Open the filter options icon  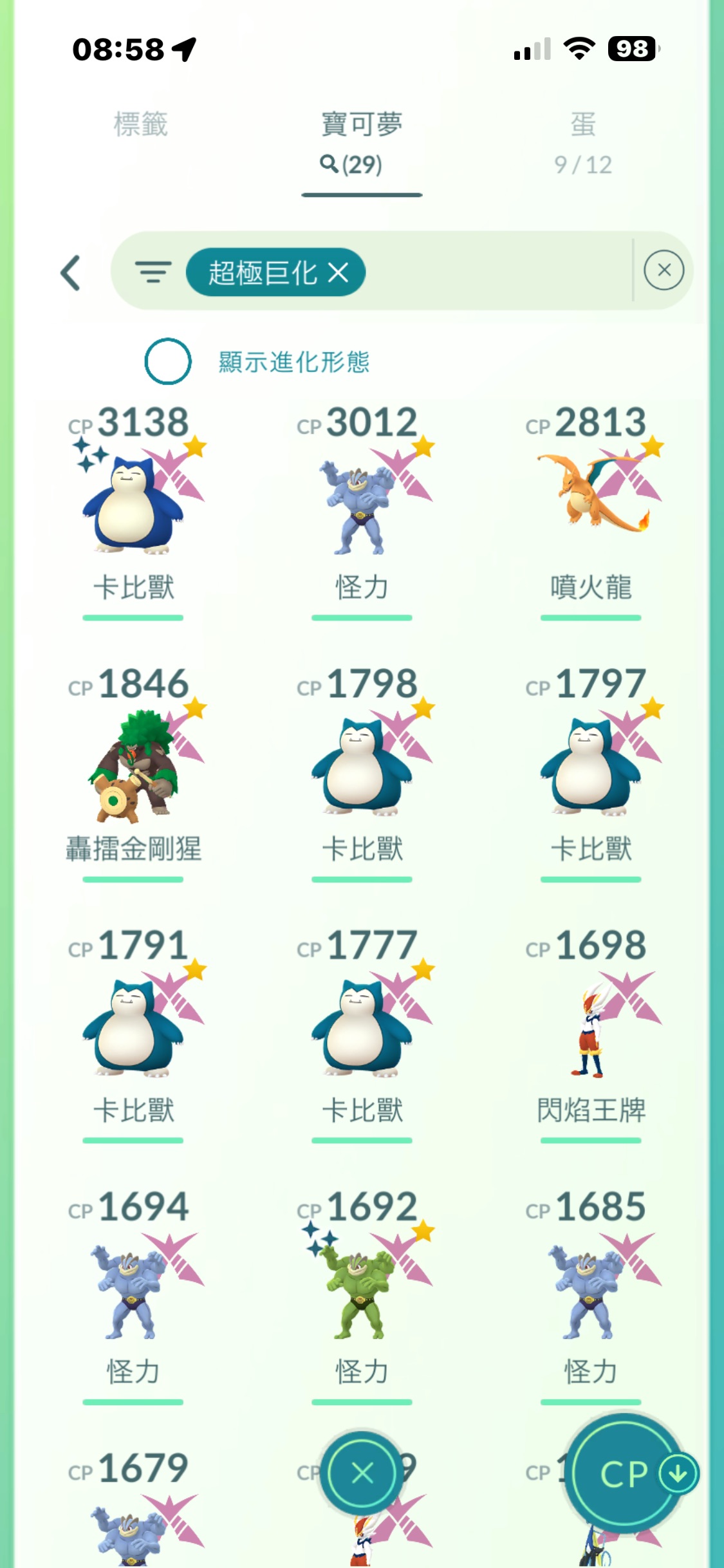tap(153, 272)
